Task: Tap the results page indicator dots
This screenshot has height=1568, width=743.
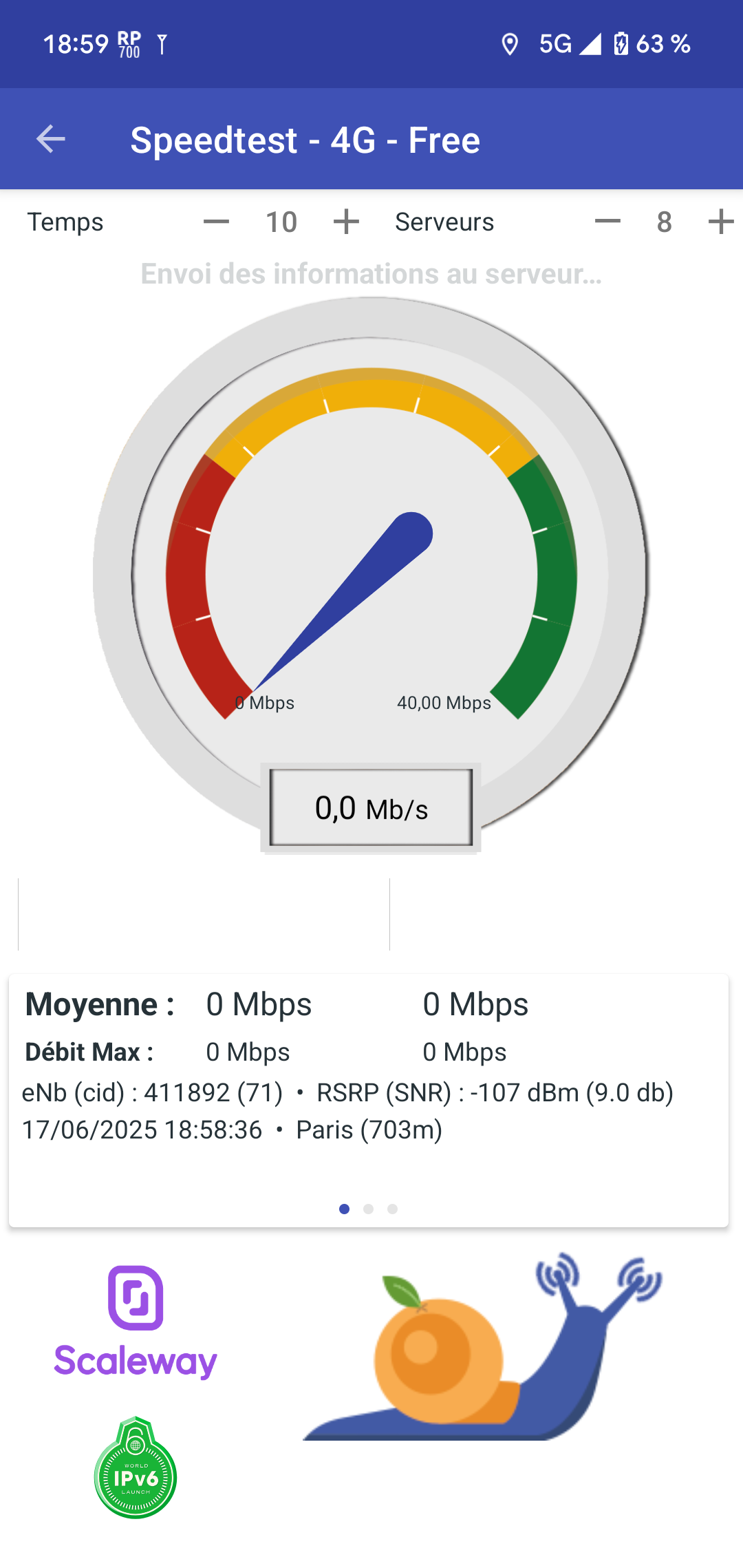Action: (x=368, y=1209)
